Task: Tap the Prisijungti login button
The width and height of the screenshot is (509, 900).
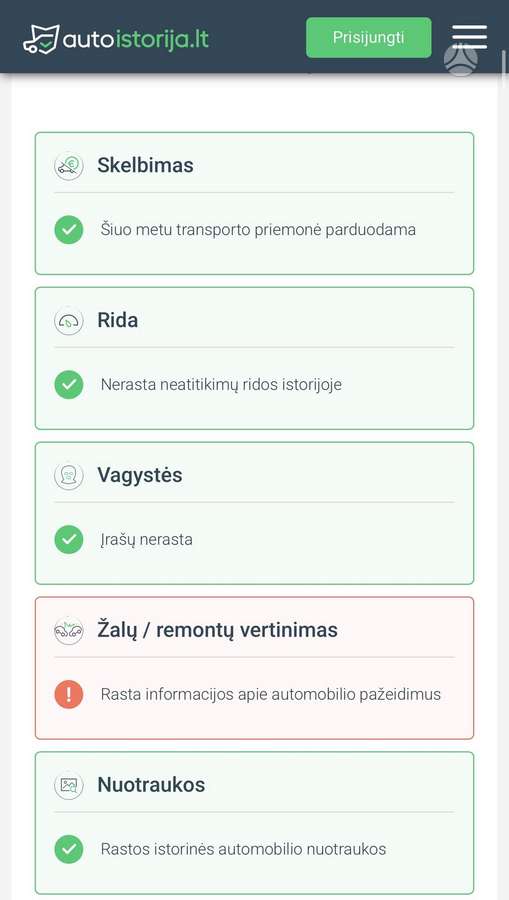Action: (x=368, y=37)
